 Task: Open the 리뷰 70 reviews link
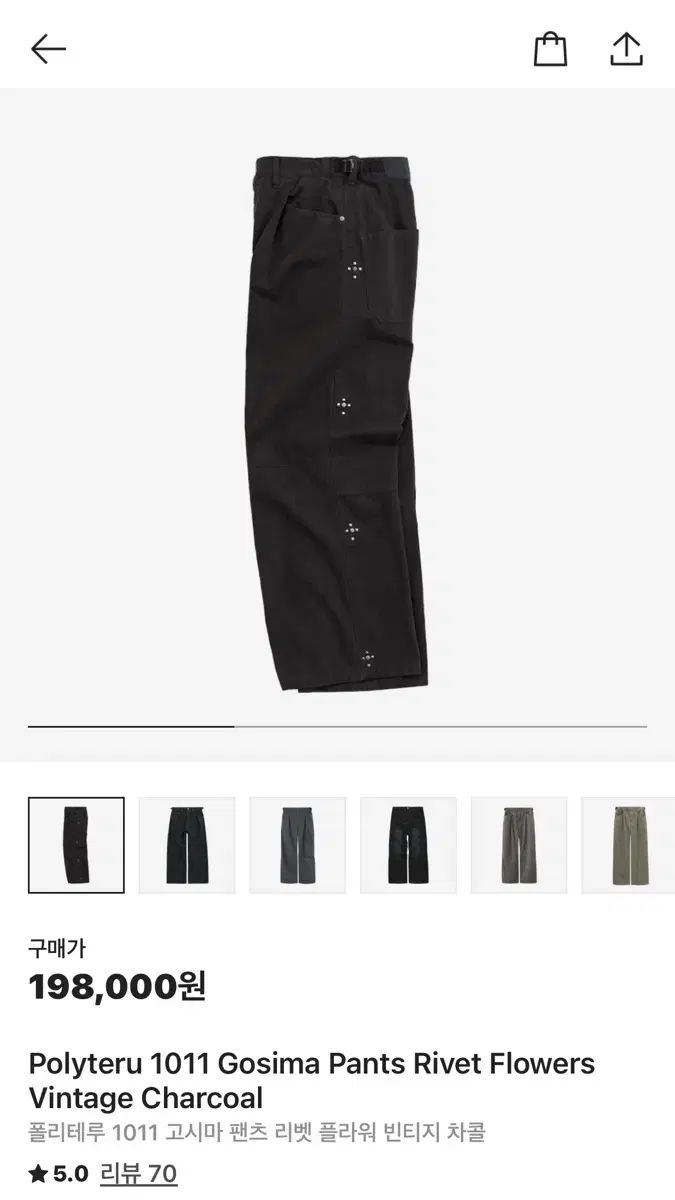tap(138, 1173)
